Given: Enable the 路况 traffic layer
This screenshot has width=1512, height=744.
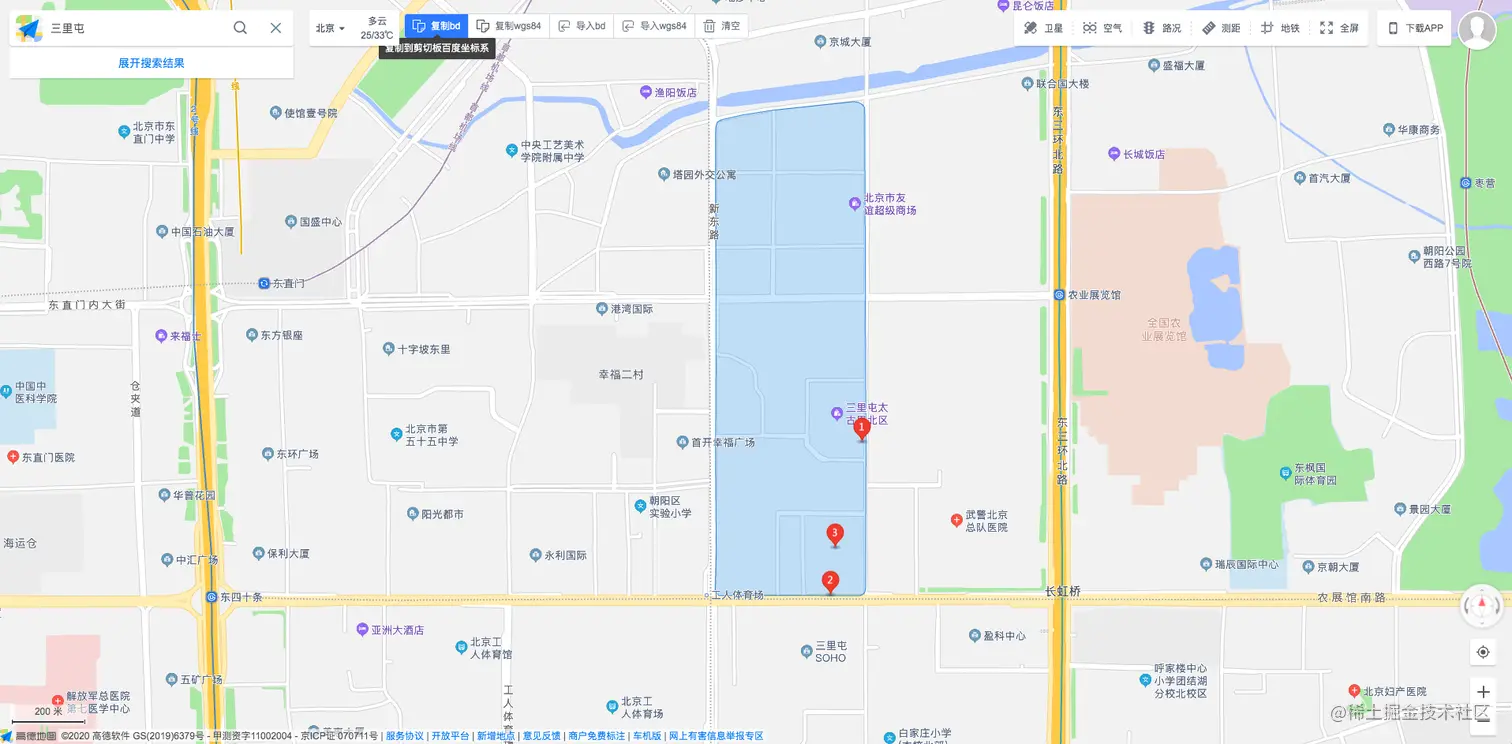Looking at the screenshot, I should tap(1162, 28).
